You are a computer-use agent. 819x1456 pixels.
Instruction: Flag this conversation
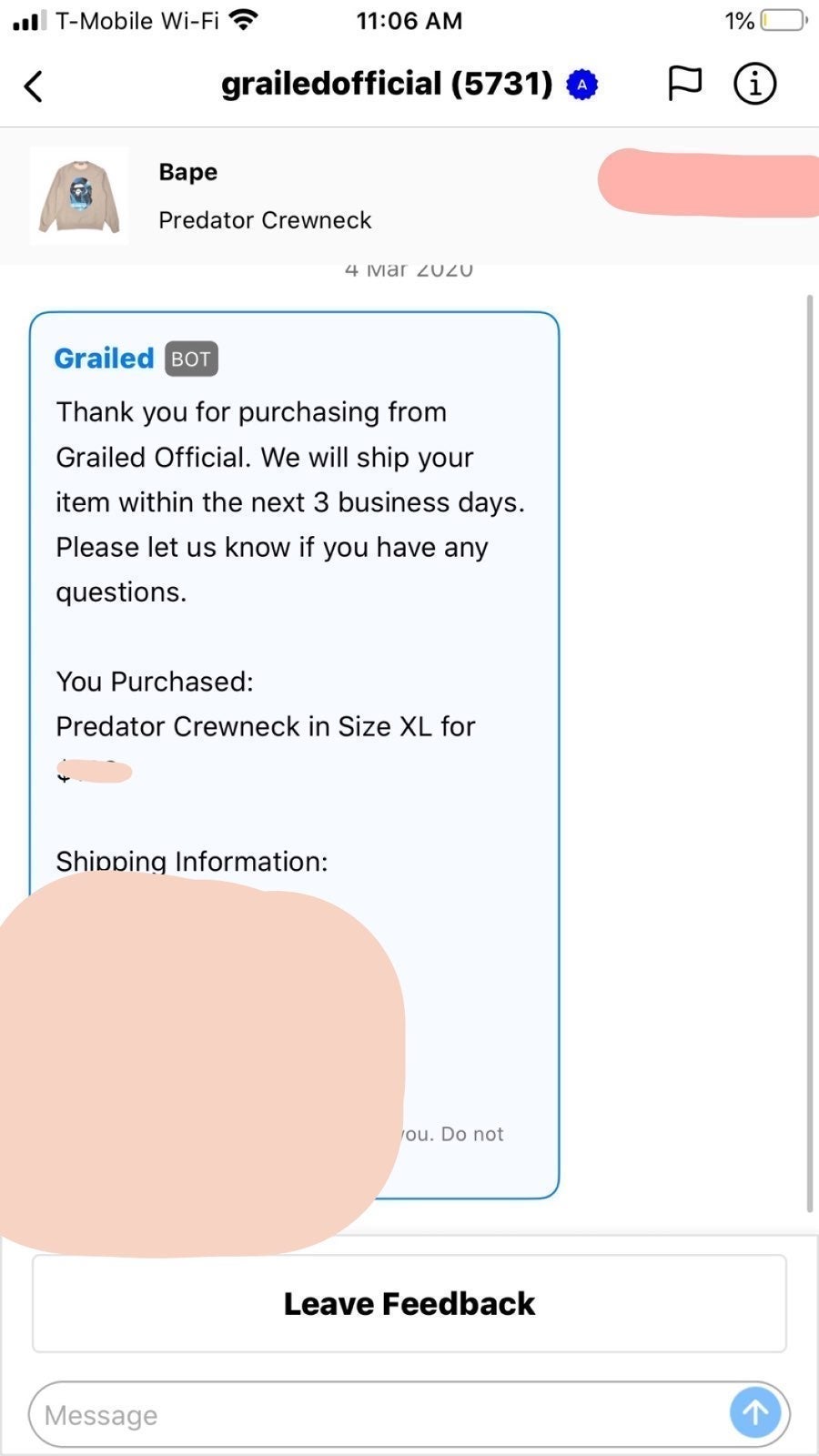(x=684, y=84)
